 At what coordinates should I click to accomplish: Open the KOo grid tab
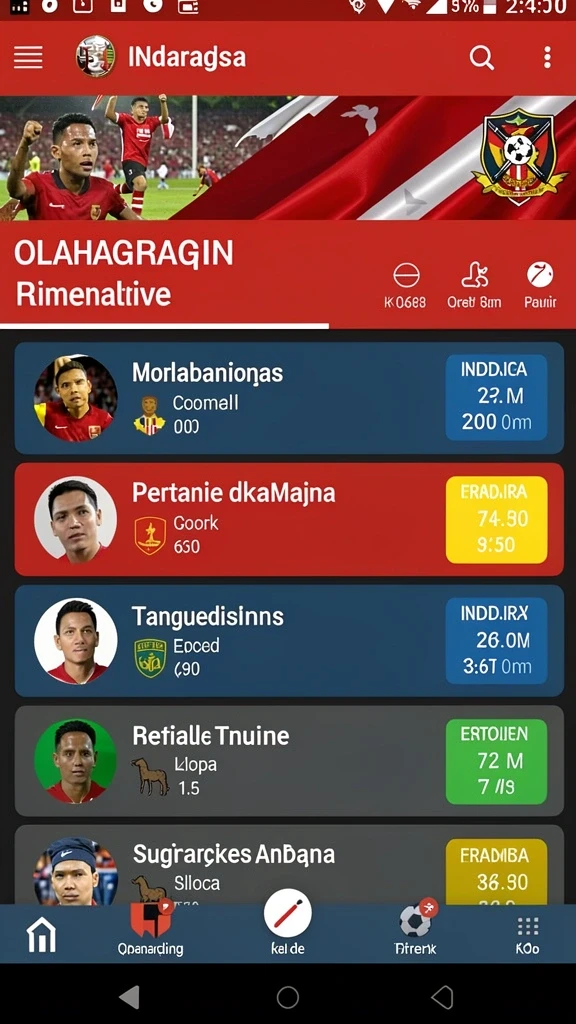[x=528, y=935]
